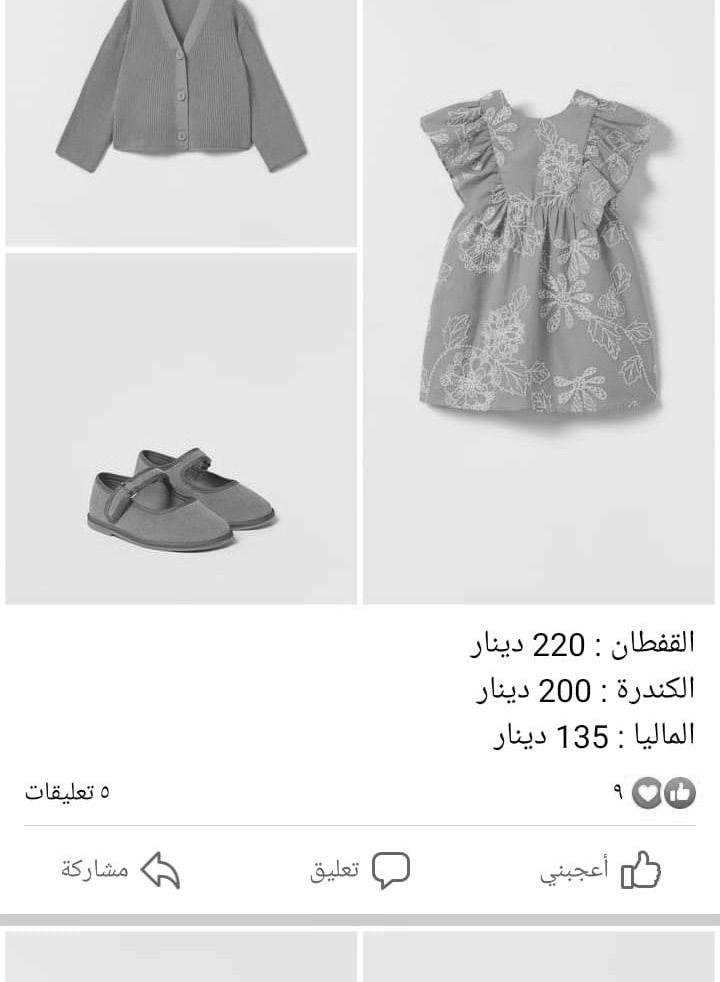Like this post with أعجبني
Viewport: 720px width, 982px height.
[600, 871]
